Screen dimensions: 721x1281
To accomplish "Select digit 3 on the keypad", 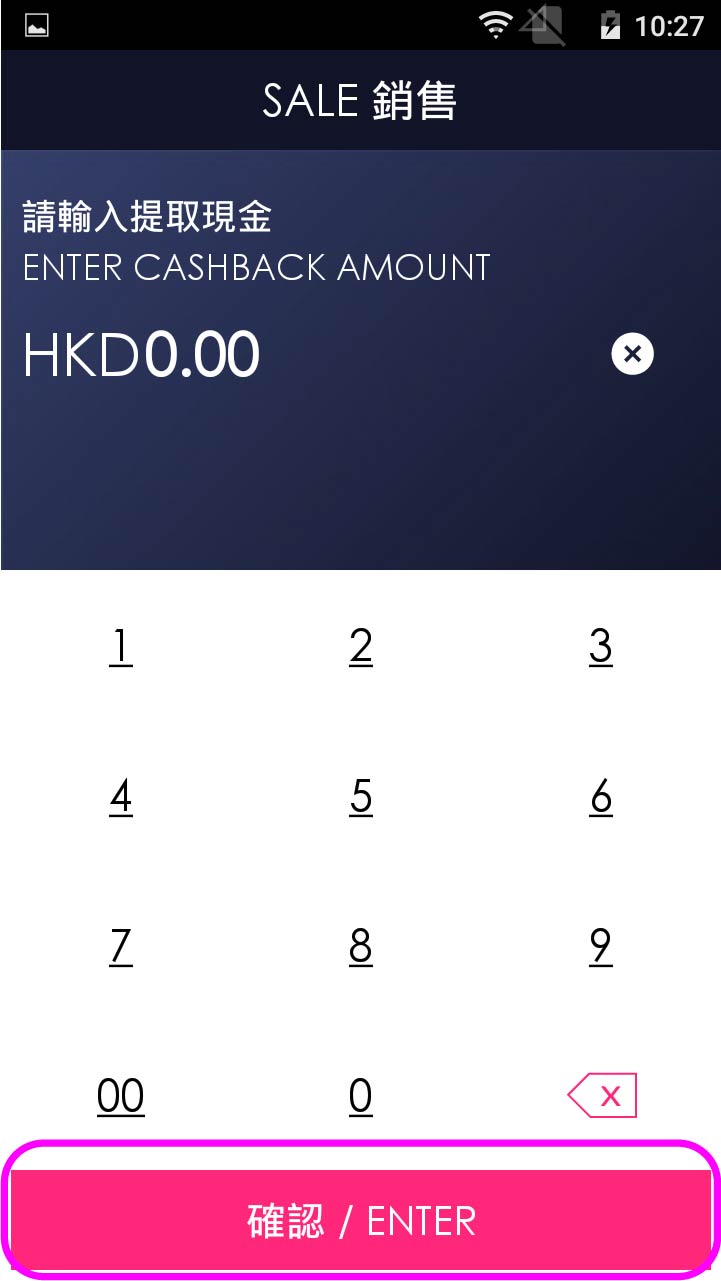I will click(x=600, y=647).
